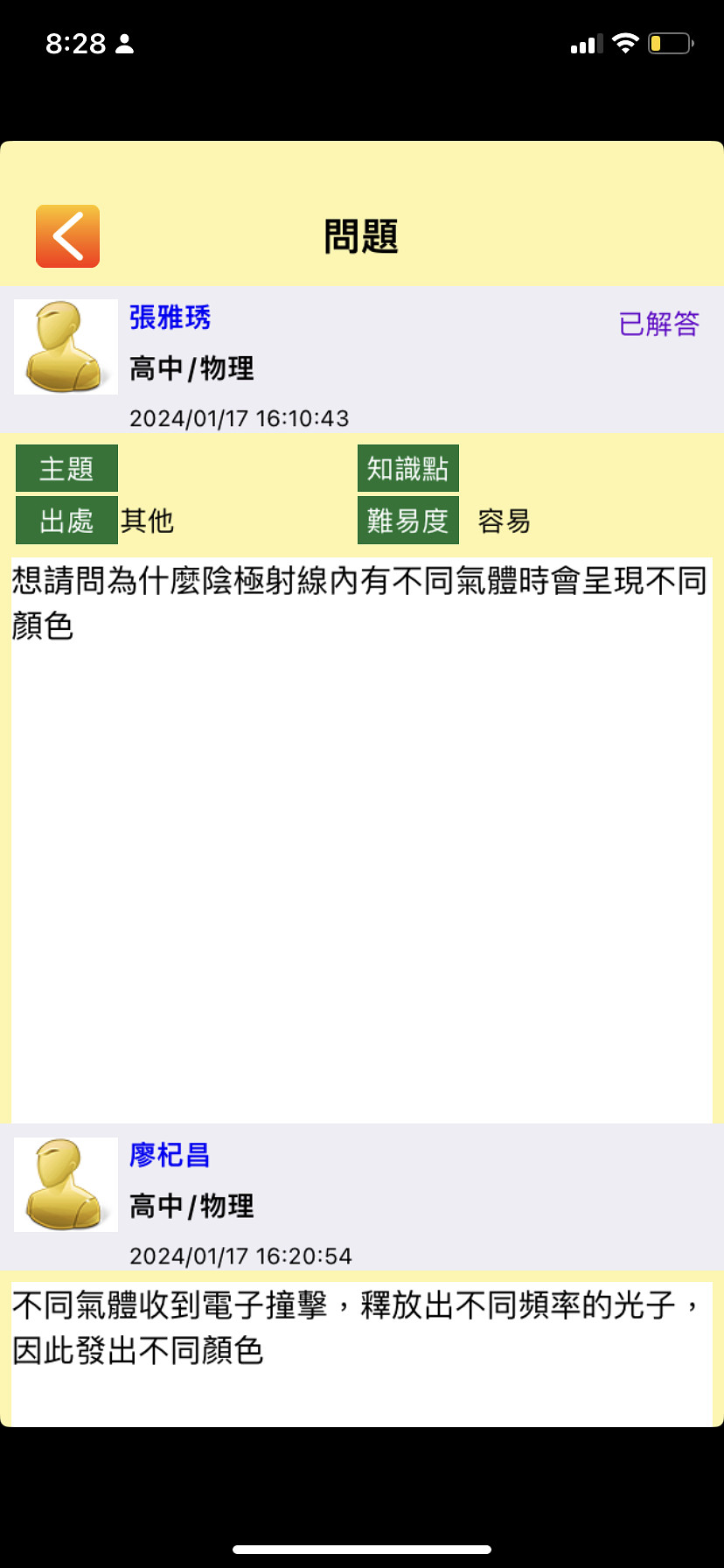This screenshot has width=724, height=1568.
Task: Open 廖杞昌's profile name link
Action: tap(170, 1155)
